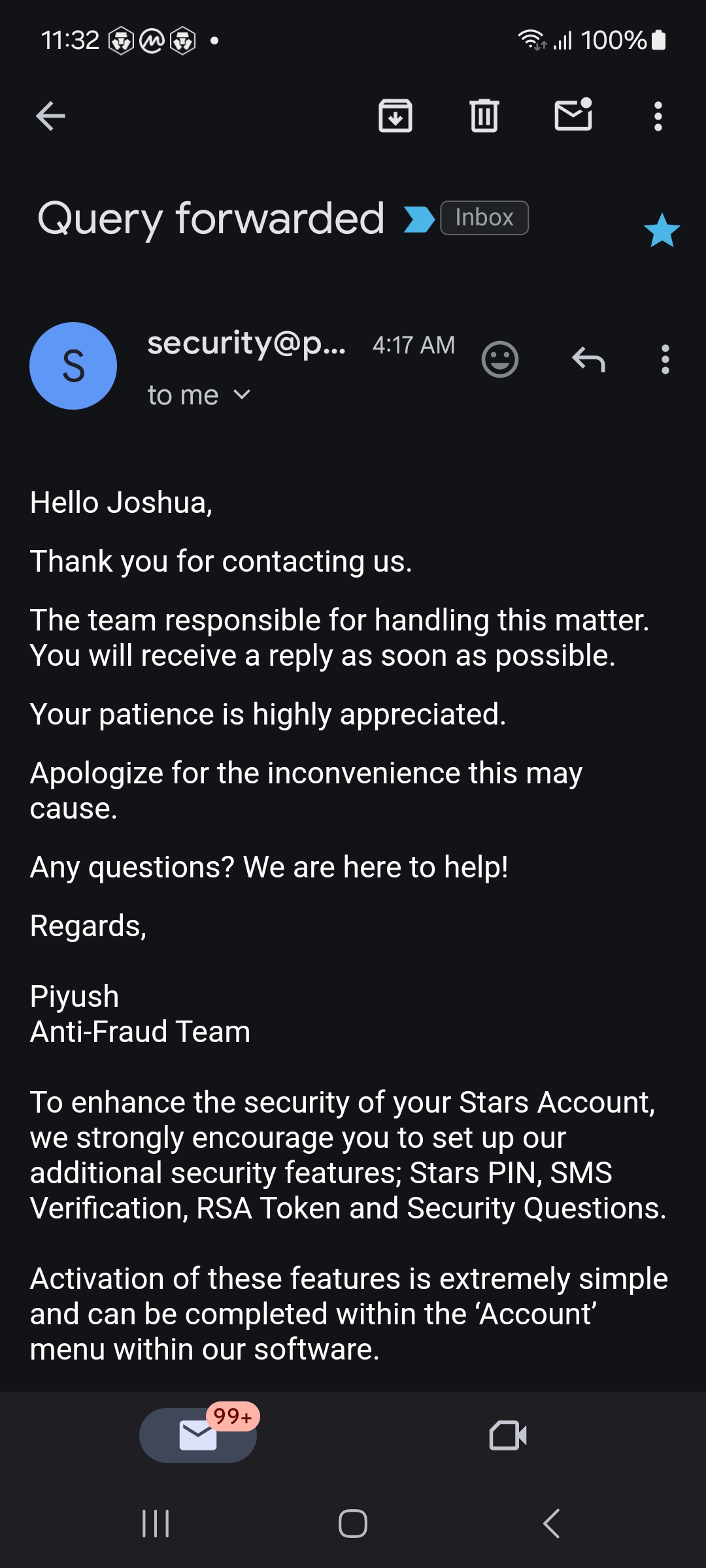Open recent apps from the navigation bar
This screenshot has height=1568, width=706.
(156, 1524)
